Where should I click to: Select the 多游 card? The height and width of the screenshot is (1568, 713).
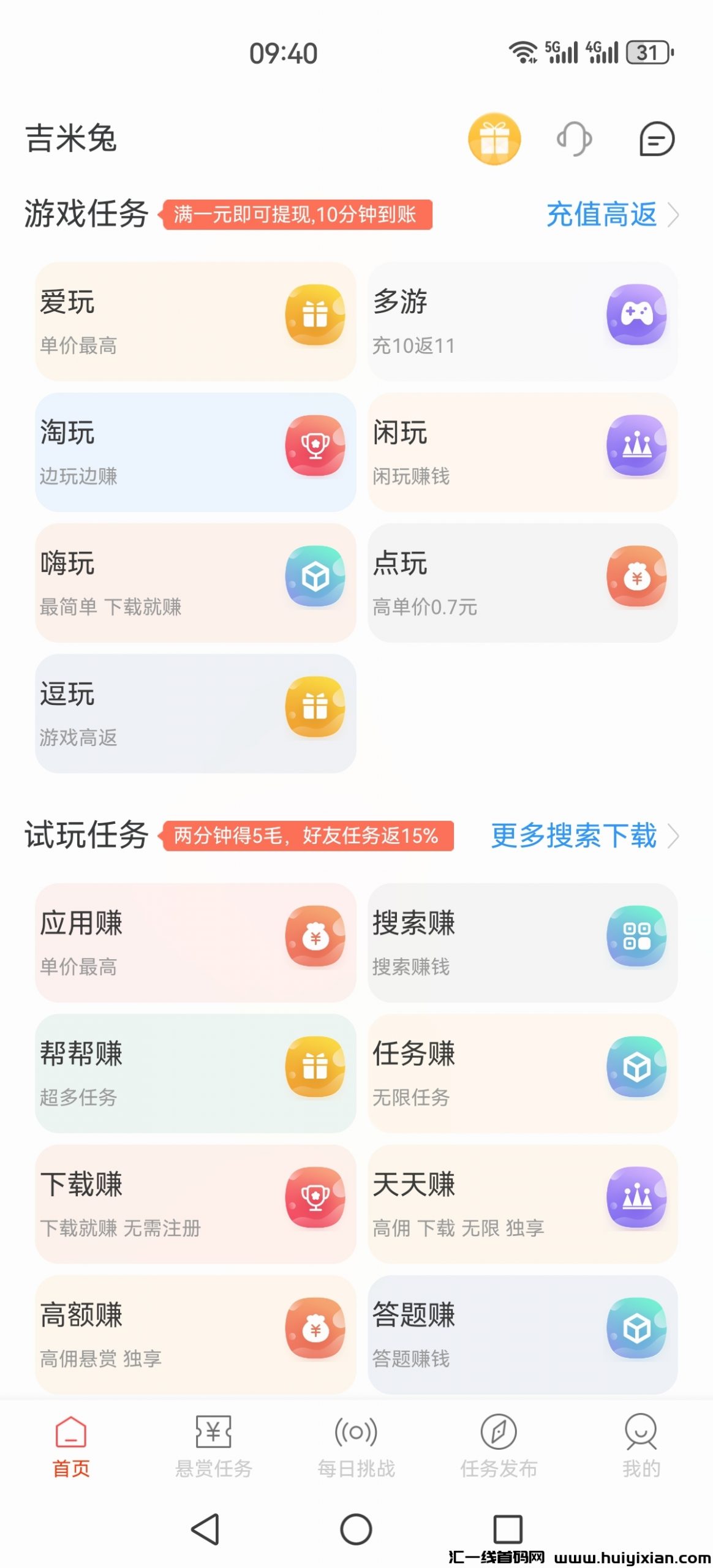tap(522, 322)
